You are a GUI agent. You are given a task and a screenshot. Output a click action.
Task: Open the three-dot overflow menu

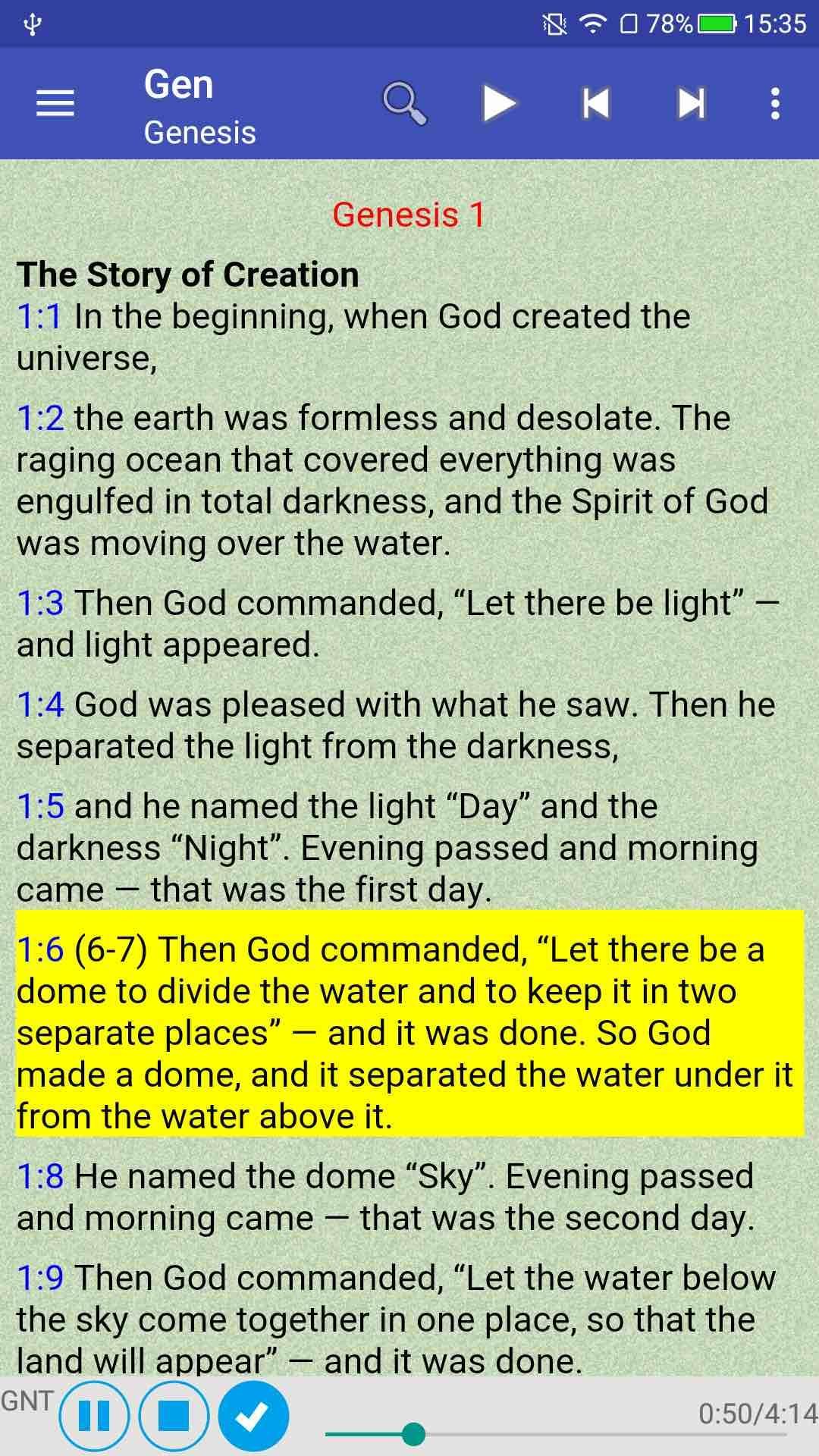(x=775, y=103)
